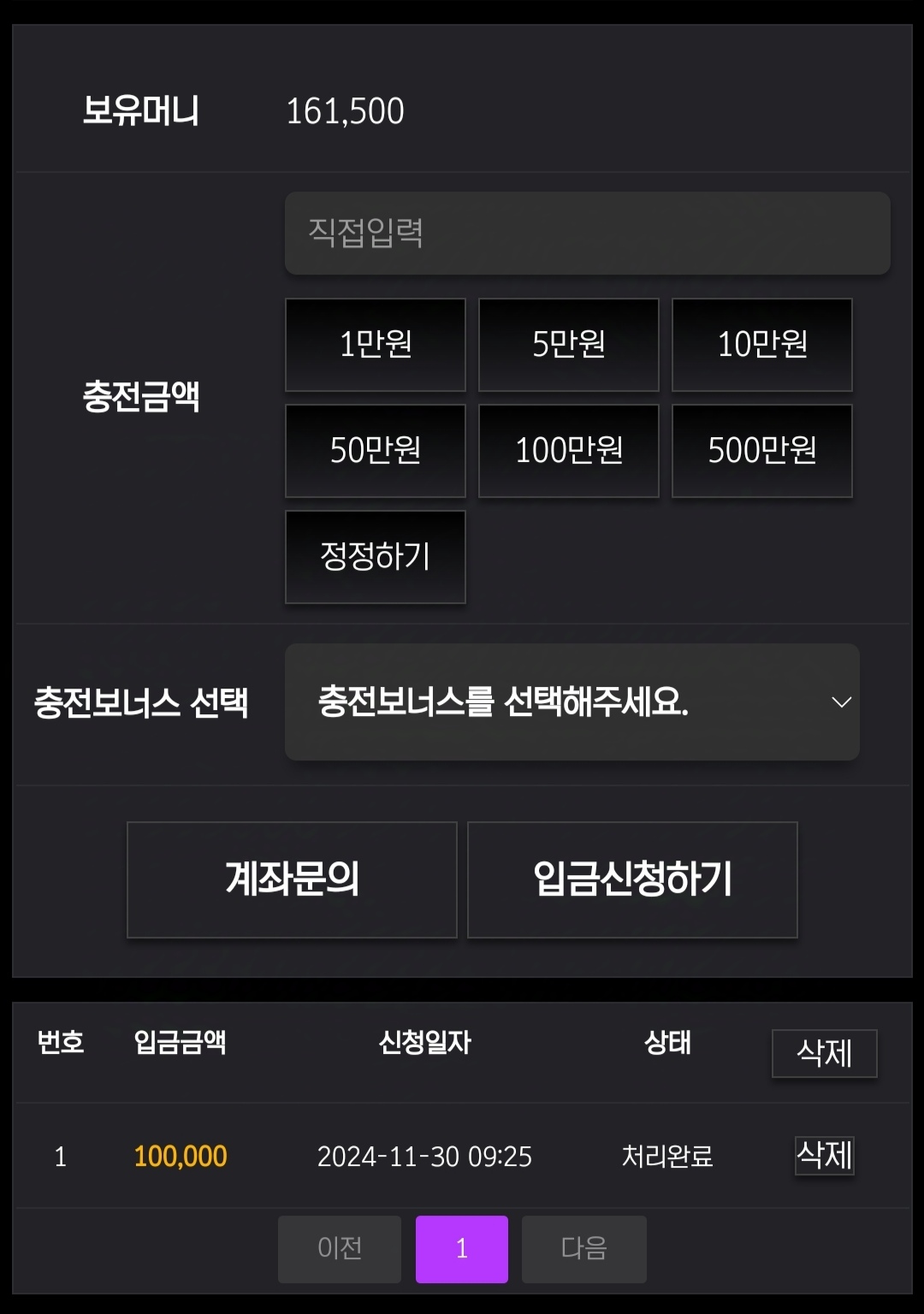The image size is (924, 1314).
Task: Tap the 10만원 amount button
Action: point(761,344)
